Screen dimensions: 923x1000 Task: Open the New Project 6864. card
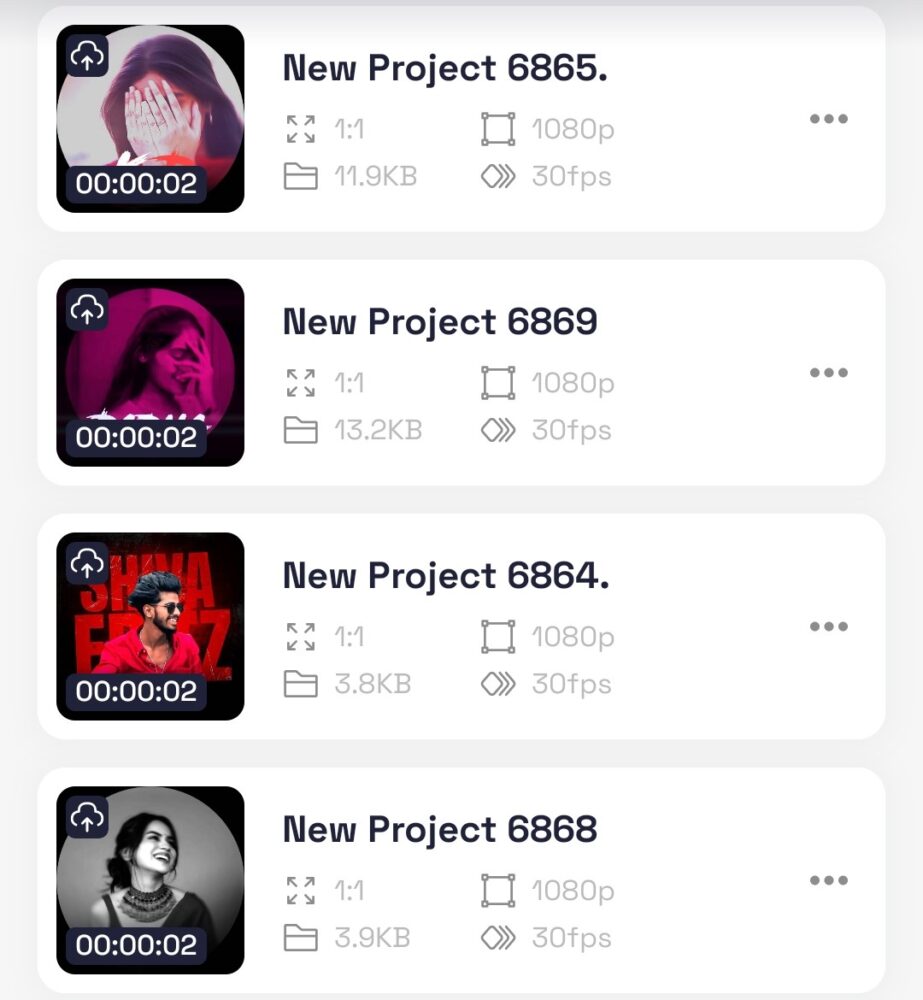445,576
